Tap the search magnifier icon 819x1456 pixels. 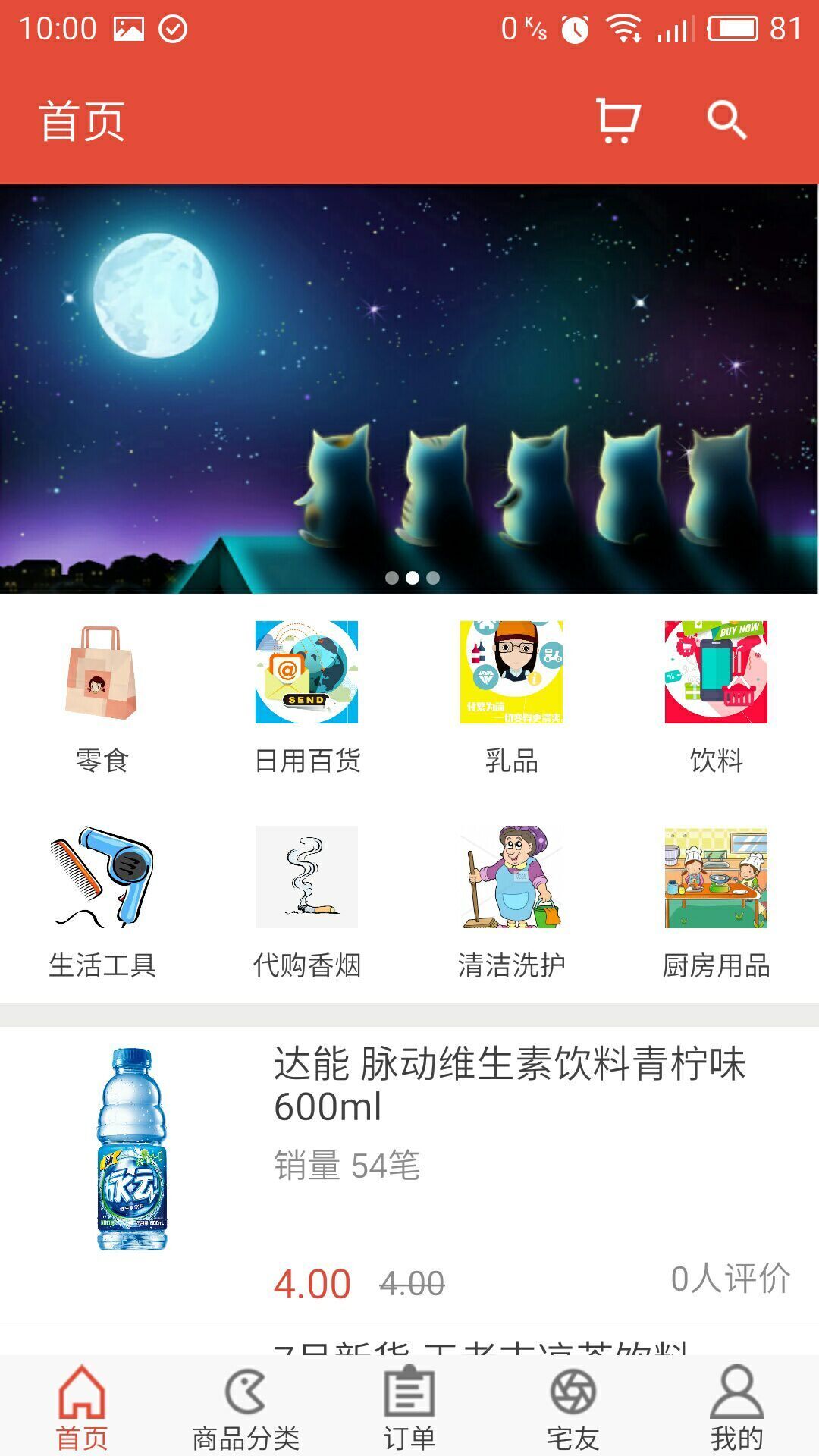pos(726,121)
